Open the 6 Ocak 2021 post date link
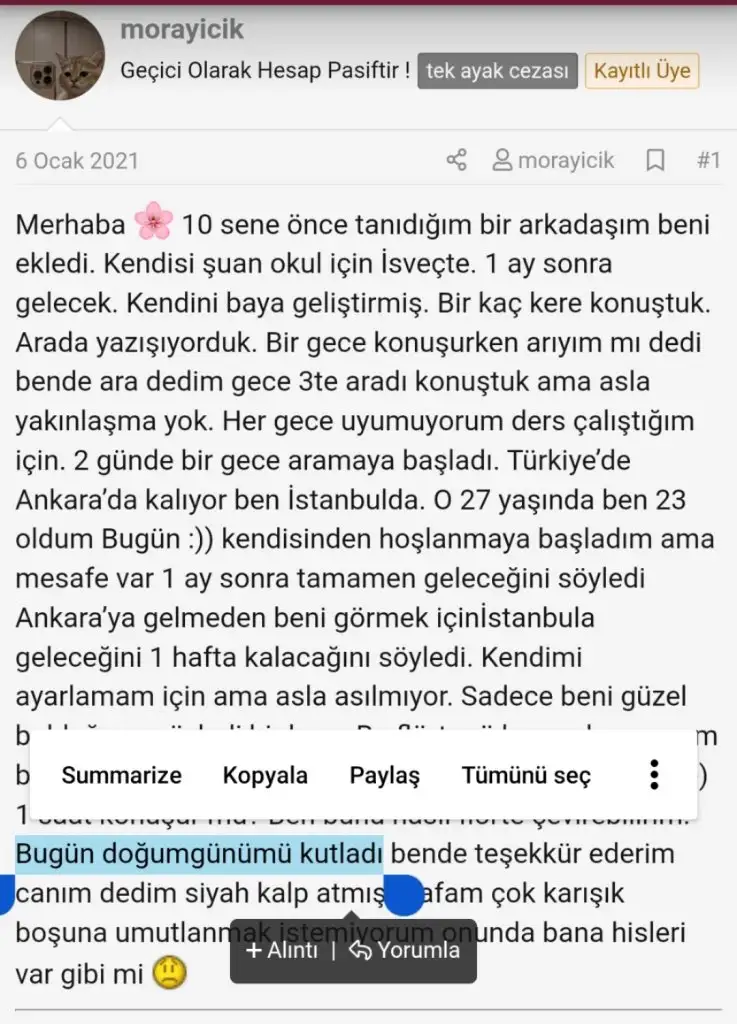The width and height of the screenshot is (737, 1024). tap(78, 160)
